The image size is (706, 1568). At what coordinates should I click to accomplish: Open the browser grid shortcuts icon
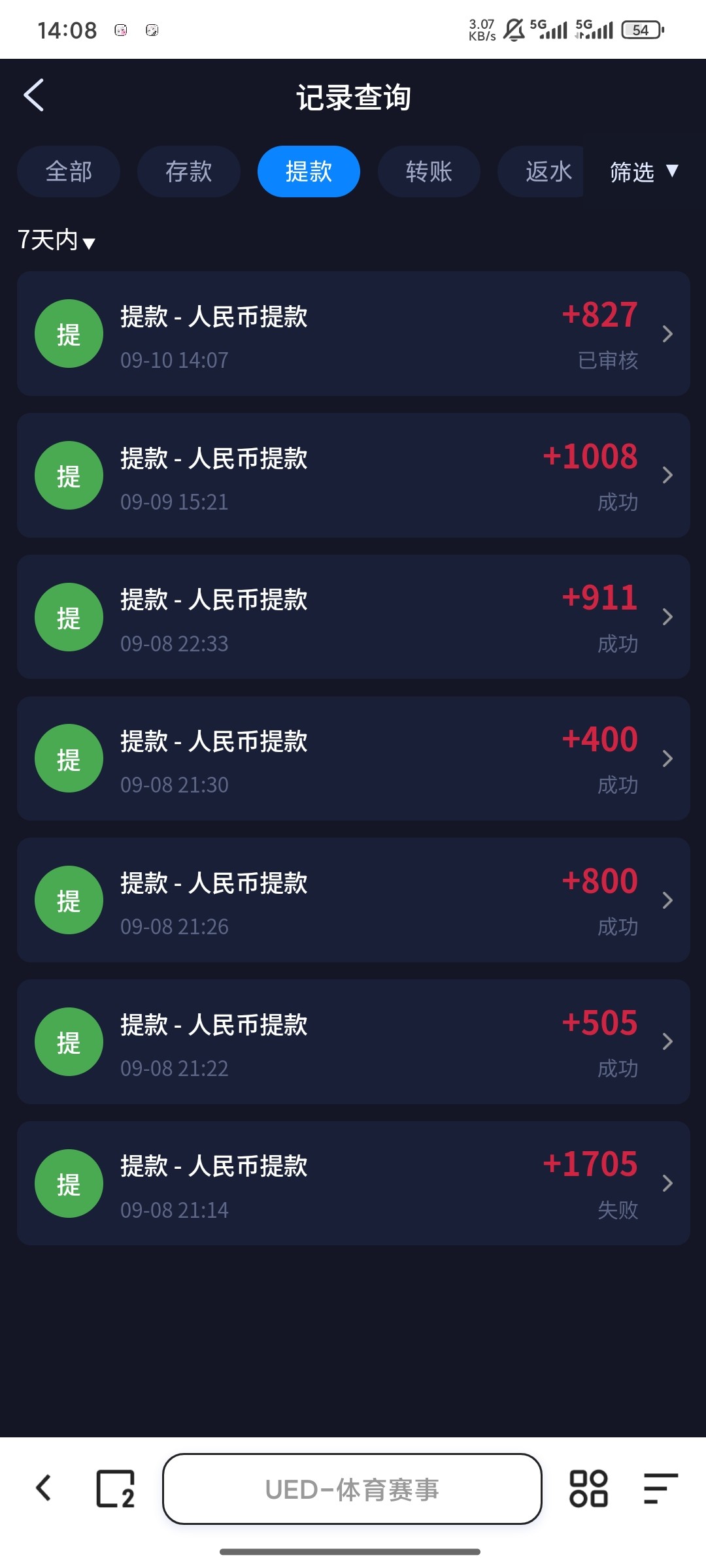point(588,1488)
